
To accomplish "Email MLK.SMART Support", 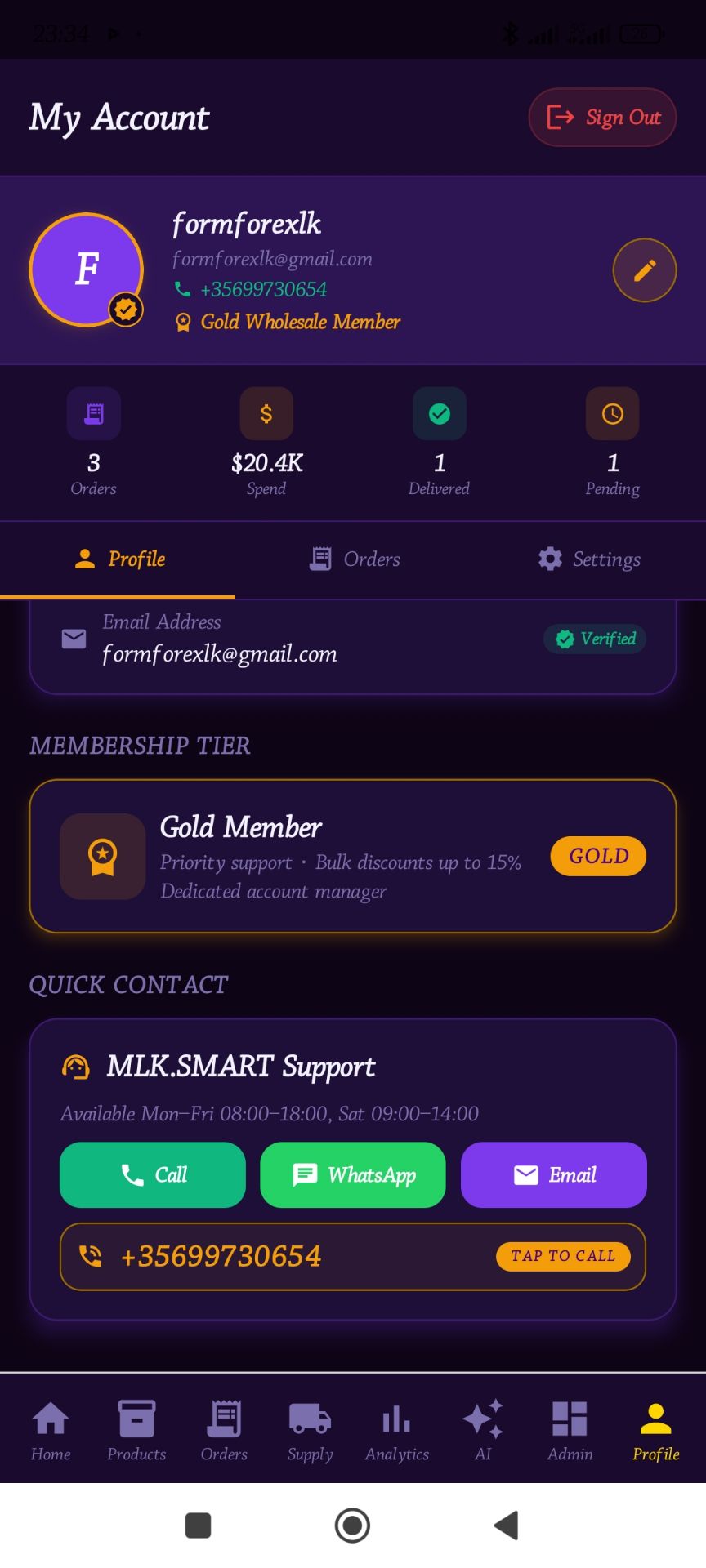I will point(553,1174).
